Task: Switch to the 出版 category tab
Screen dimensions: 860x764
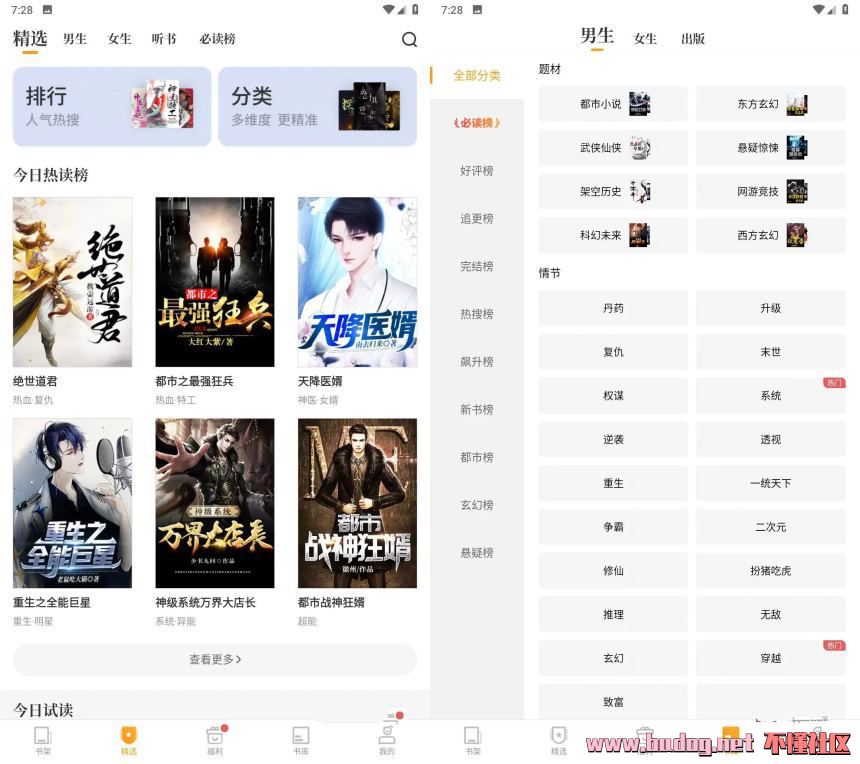Action: (x=693, y=39)
